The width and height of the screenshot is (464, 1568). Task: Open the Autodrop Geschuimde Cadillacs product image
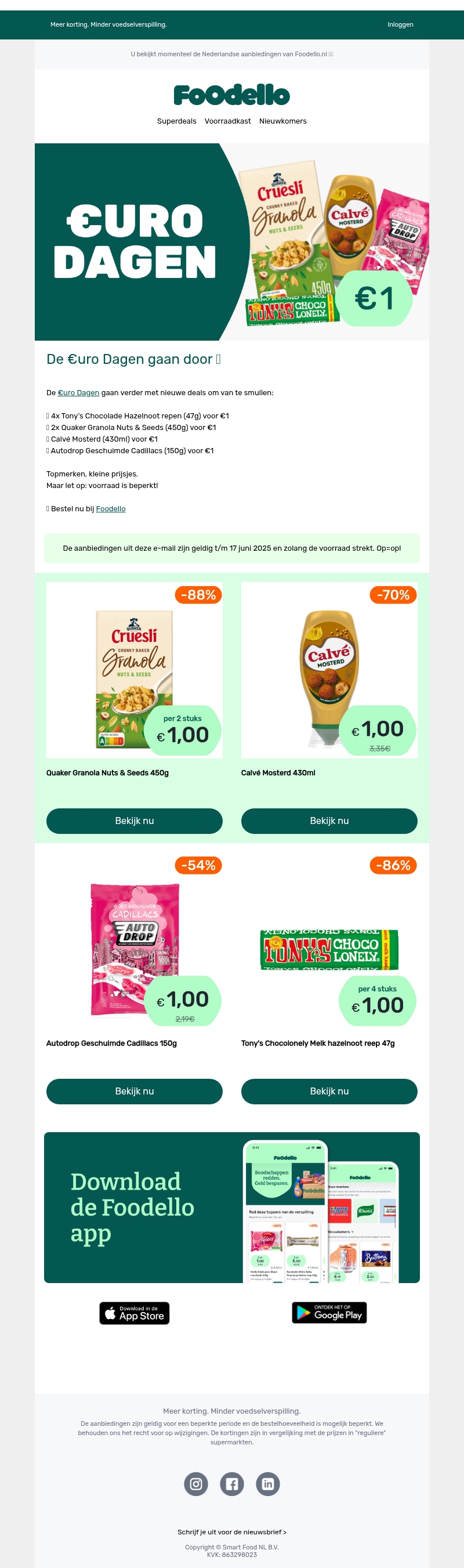135,941
